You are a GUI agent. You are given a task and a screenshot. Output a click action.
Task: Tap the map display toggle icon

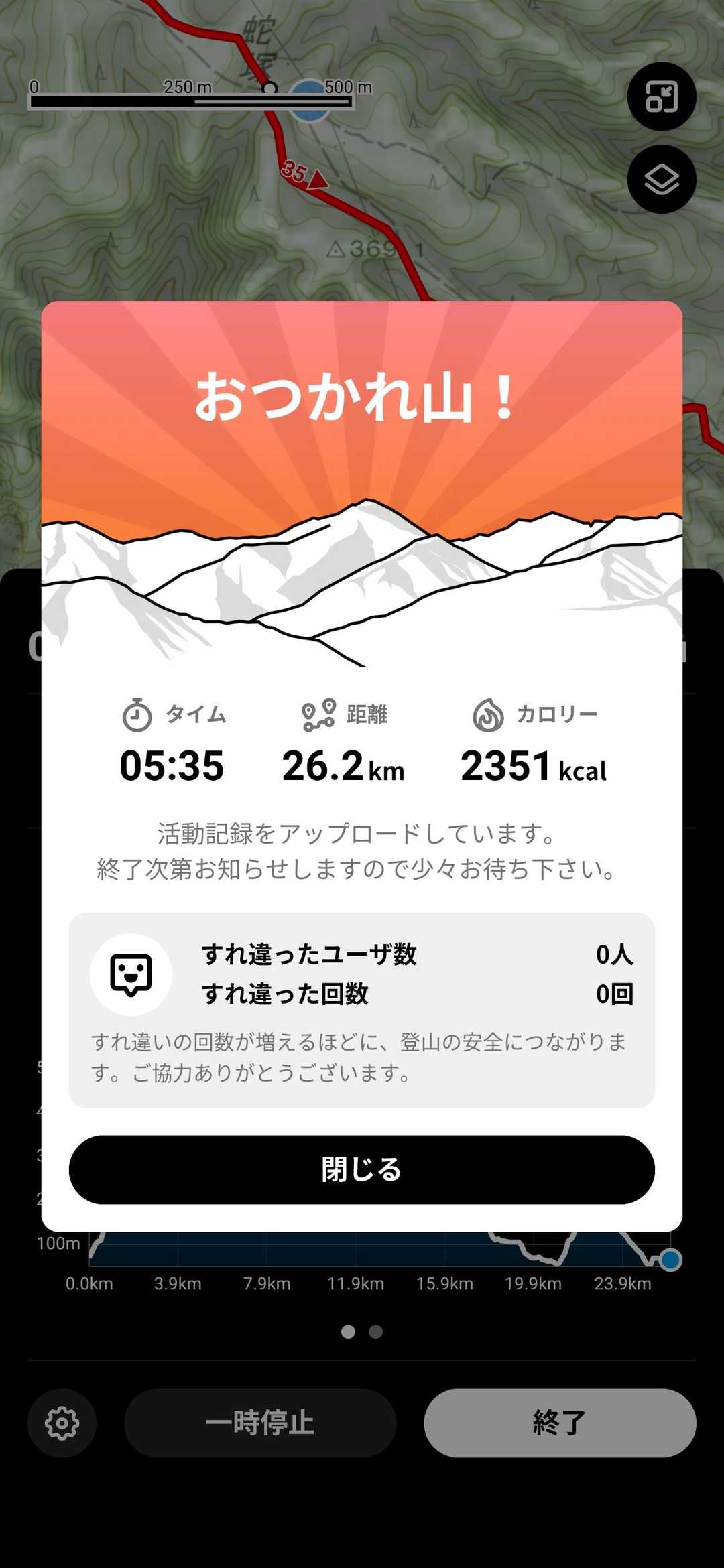point(662,96)
